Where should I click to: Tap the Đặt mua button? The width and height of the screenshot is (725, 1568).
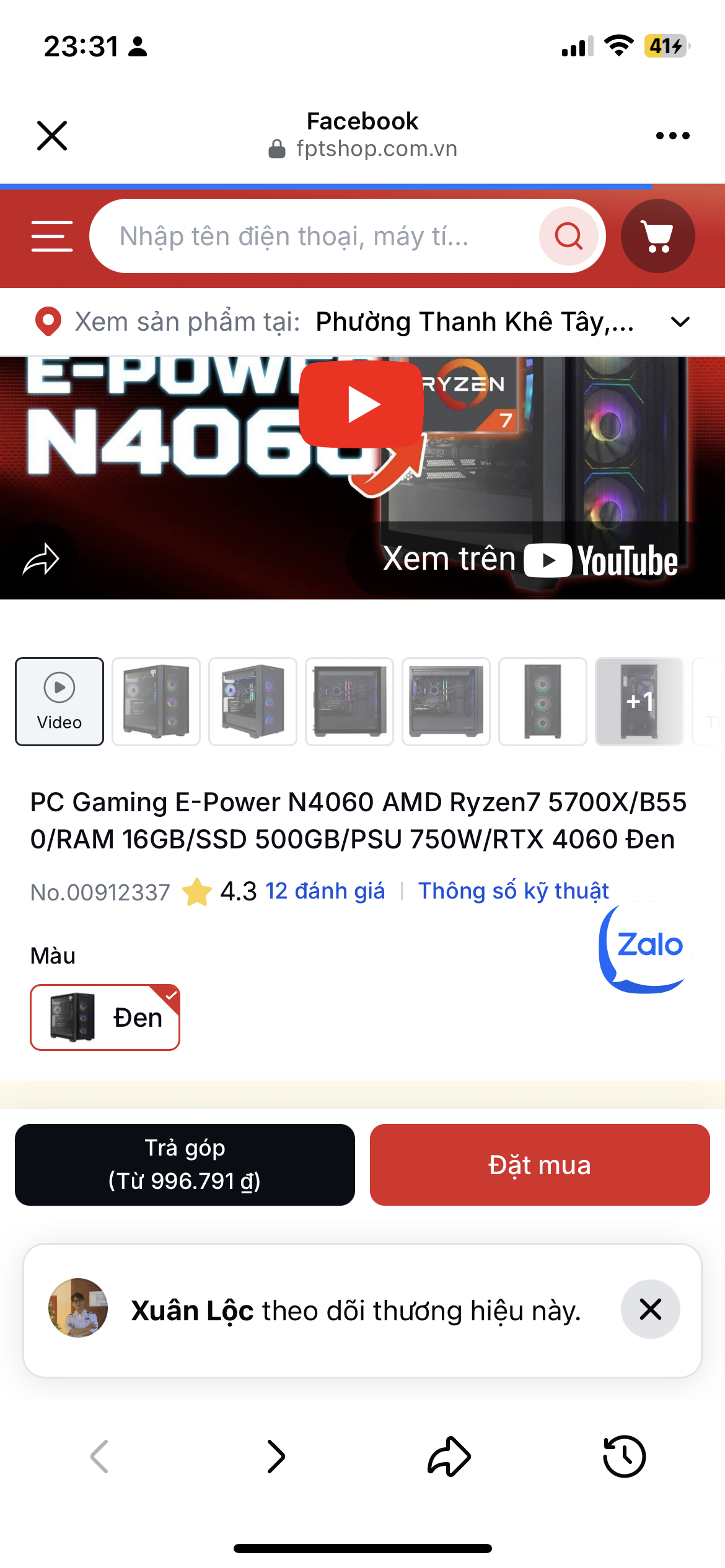(539, 1165)
